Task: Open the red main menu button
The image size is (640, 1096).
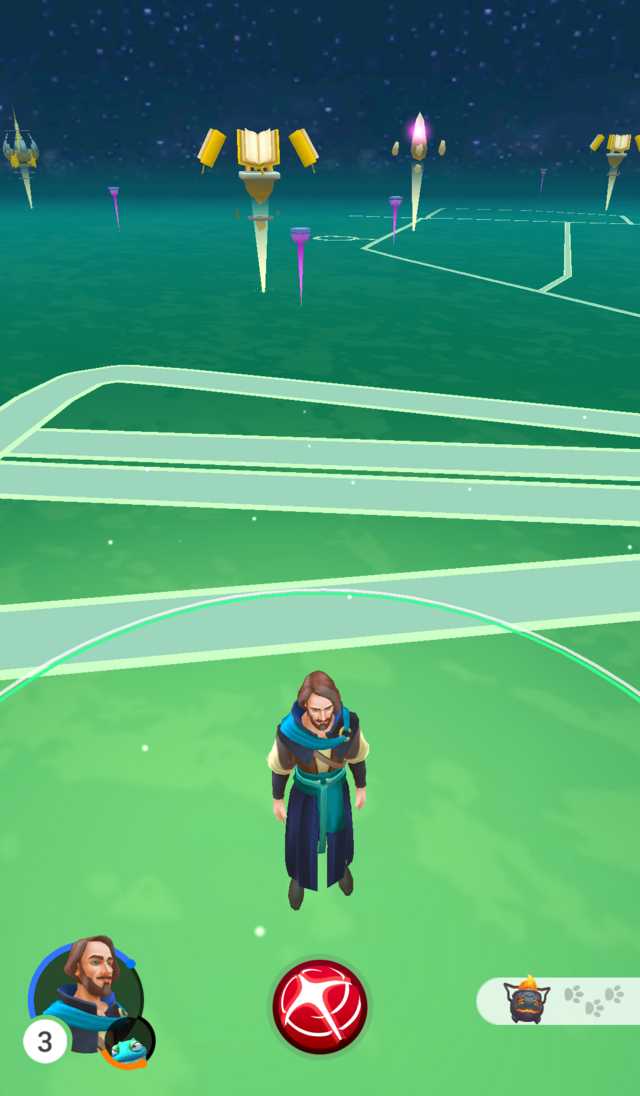Action: [320, 1006]
